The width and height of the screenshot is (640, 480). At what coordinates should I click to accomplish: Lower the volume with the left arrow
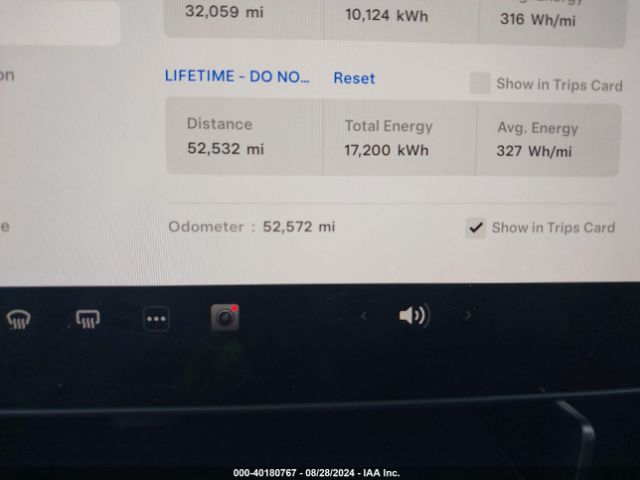coord(364,316)
